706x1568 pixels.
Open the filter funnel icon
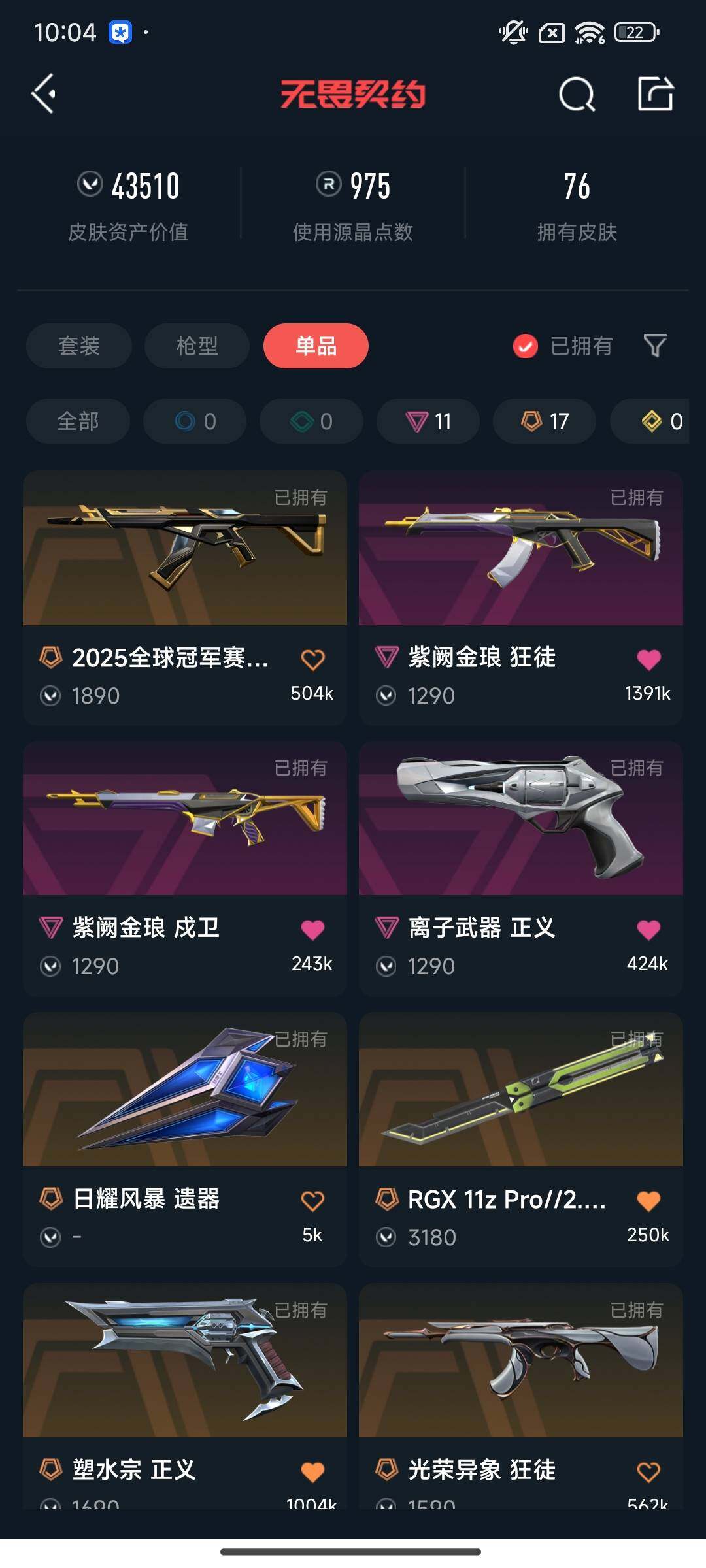click(x=655, y=346)
